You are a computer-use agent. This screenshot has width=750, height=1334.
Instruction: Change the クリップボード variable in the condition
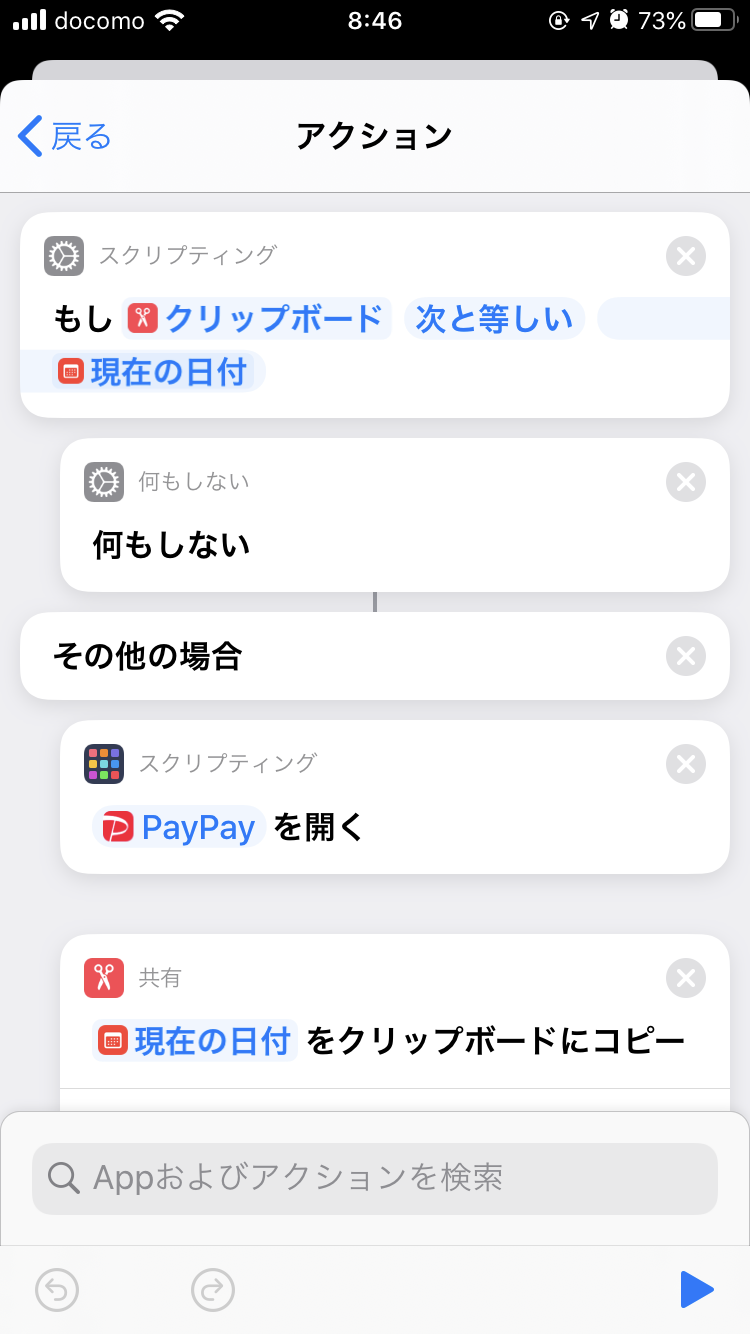point(257,319)
